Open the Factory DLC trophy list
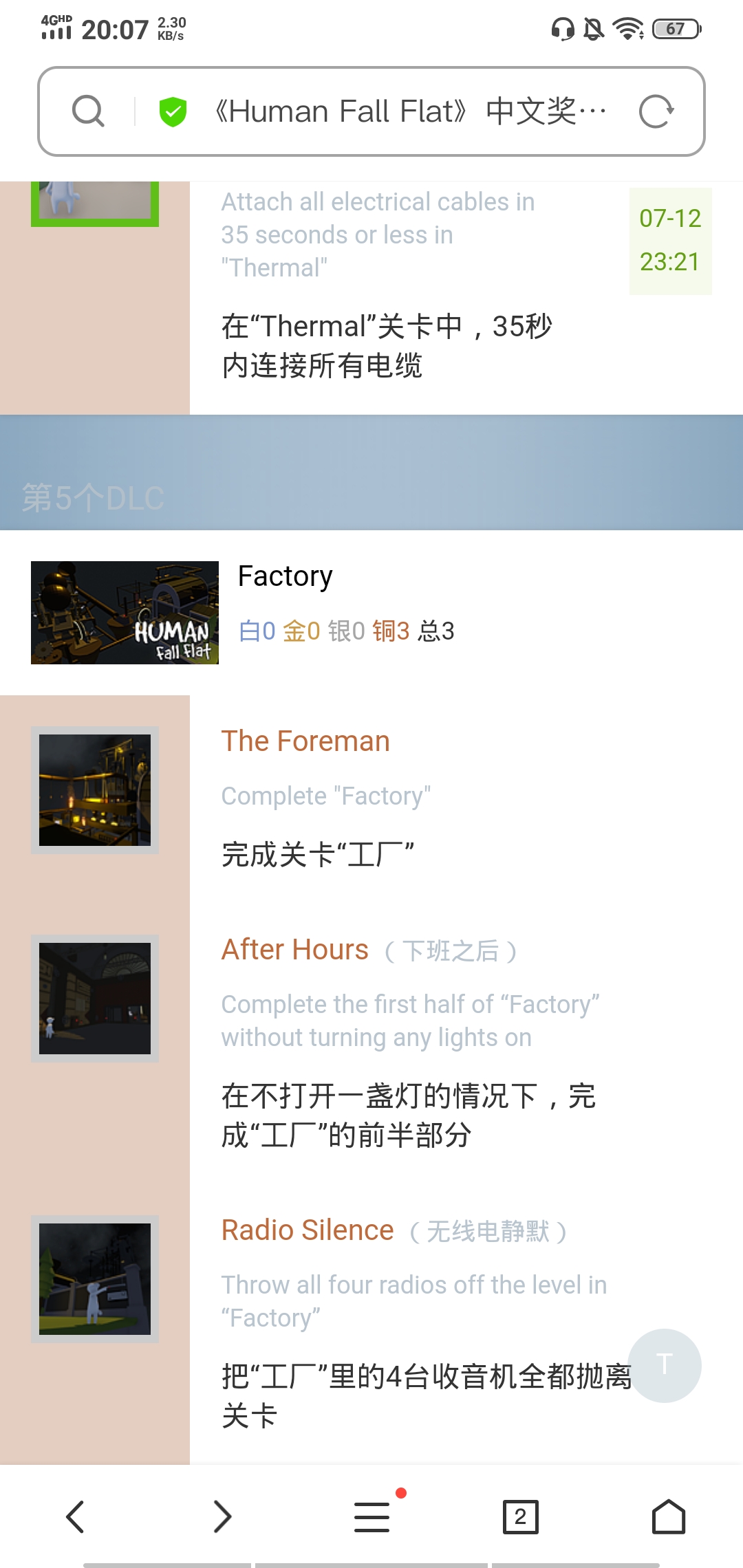Screen dimensions: 743x1568 pyautogui.click(x=285, y=576)
